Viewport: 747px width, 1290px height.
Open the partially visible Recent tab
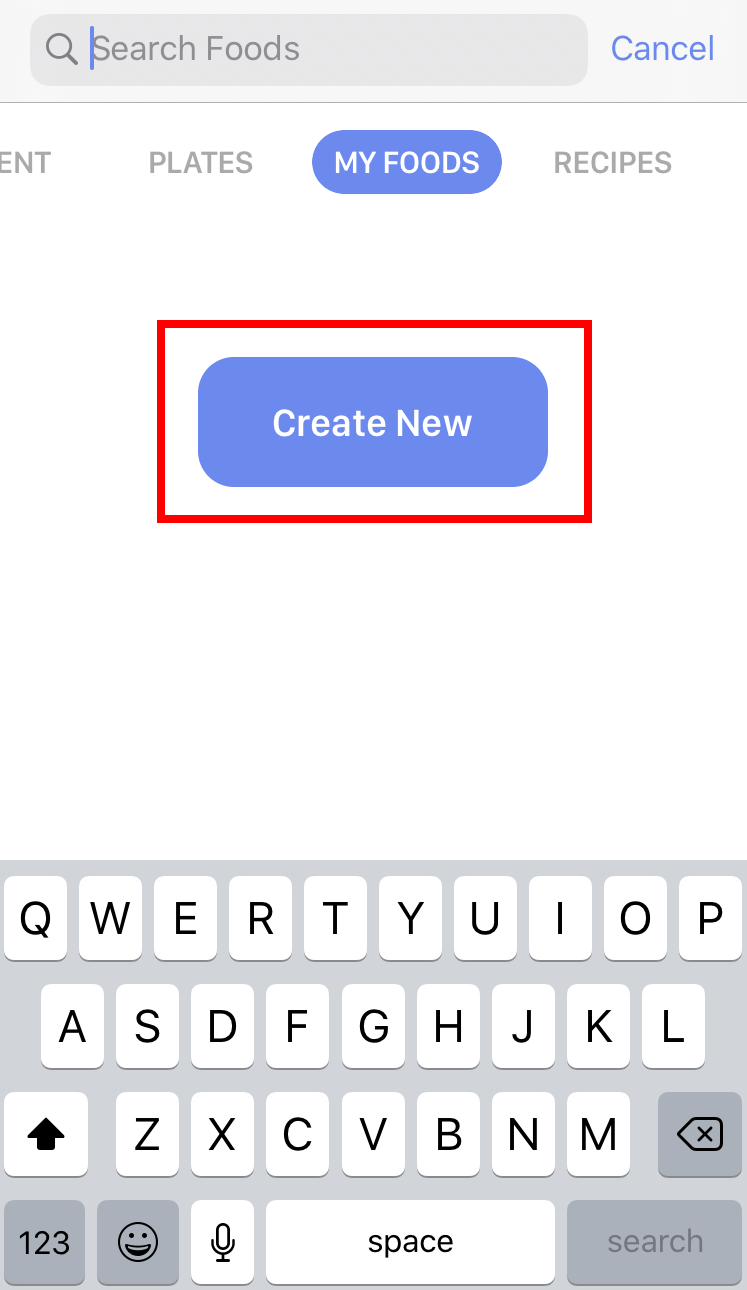(24, 163)
